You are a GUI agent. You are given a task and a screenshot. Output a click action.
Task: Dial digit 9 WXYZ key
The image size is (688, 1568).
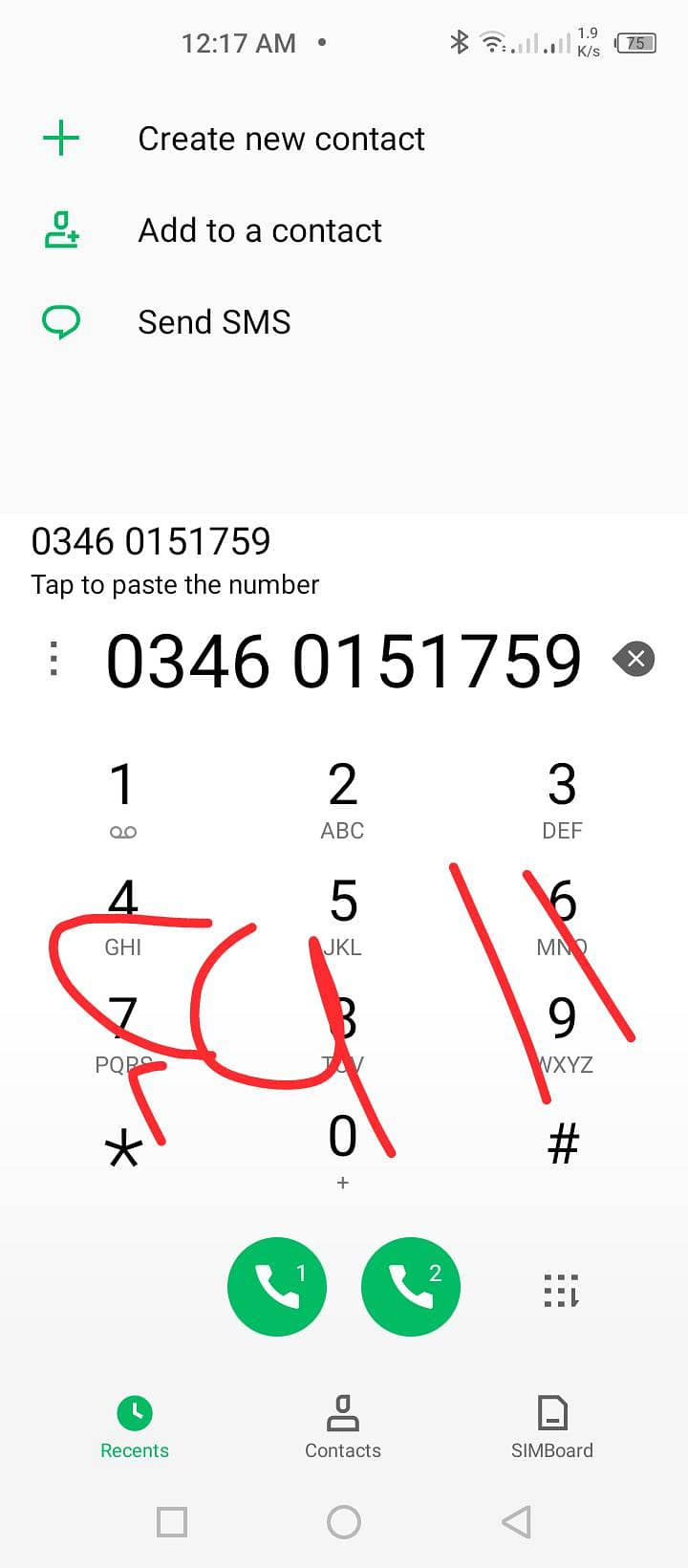(x=562, y=1033)
